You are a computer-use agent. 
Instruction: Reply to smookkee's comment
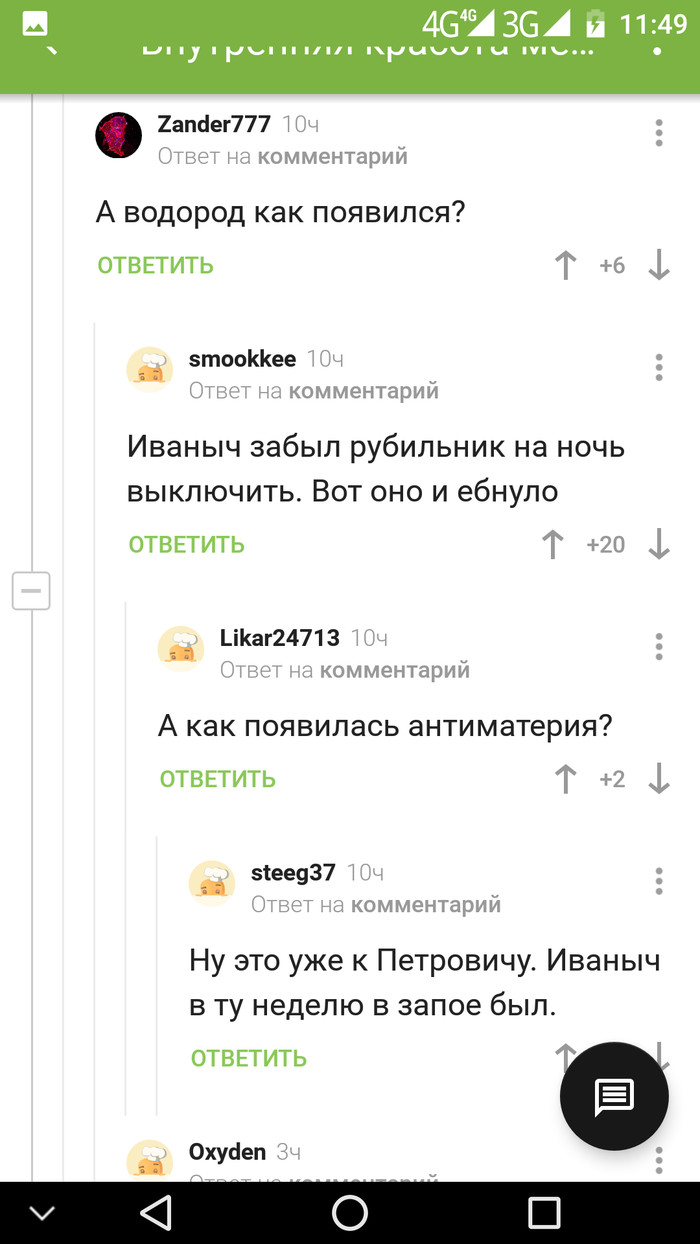click(x=186, y=544)
